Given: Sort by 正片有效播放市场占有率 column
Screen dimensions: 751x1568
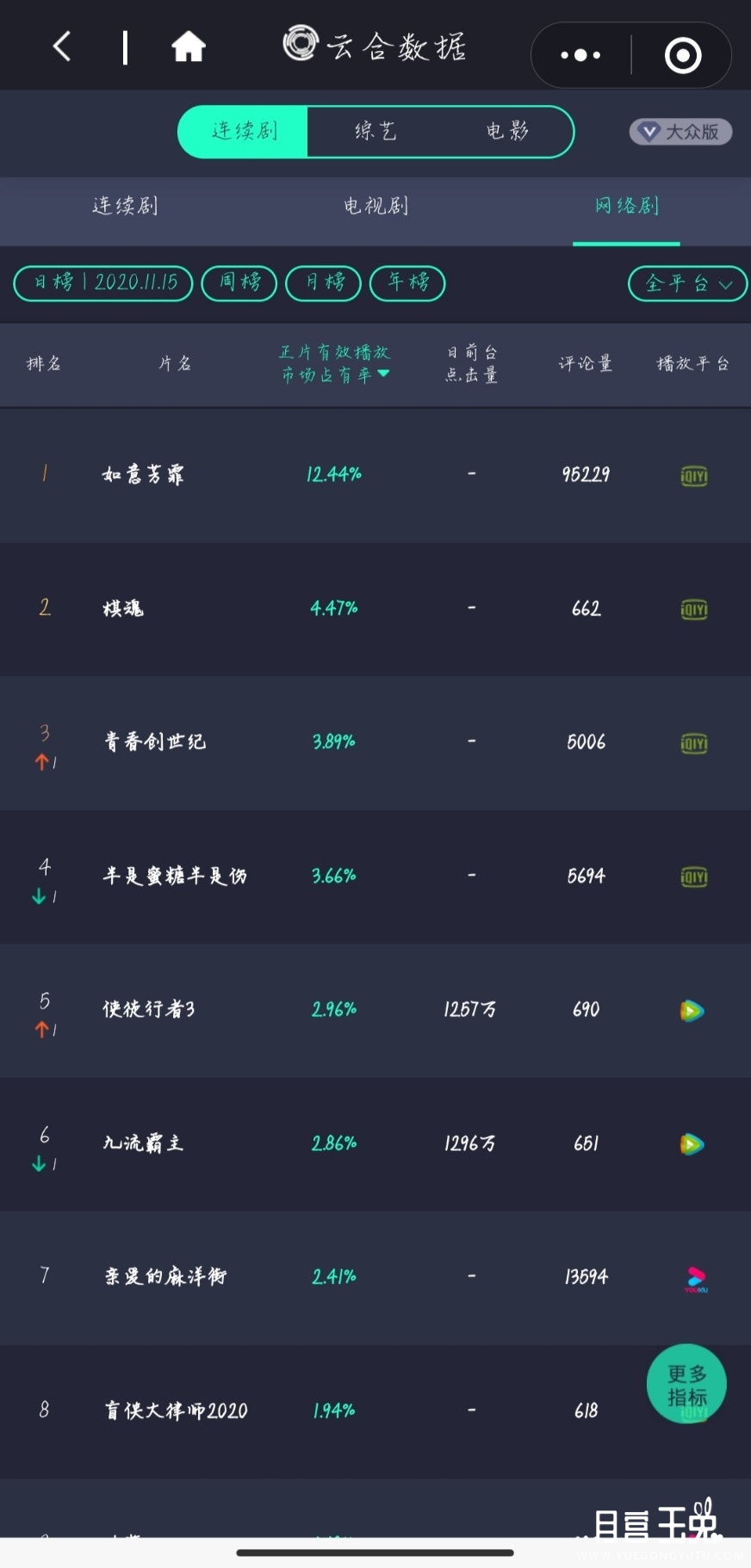Looking at the screenshot, I should [335, 363].
